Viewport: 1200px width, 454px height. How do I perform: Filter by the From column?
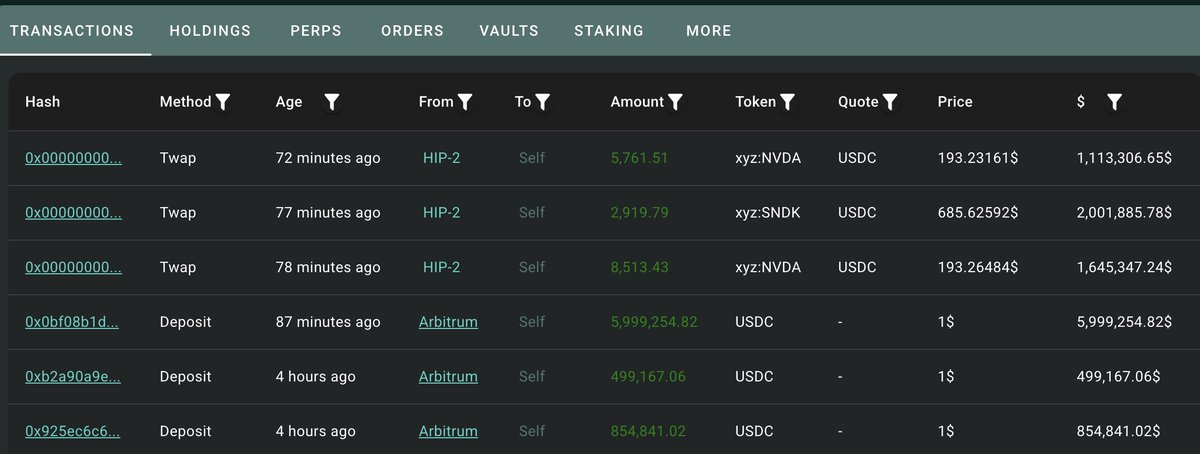(x=465, y=102)
